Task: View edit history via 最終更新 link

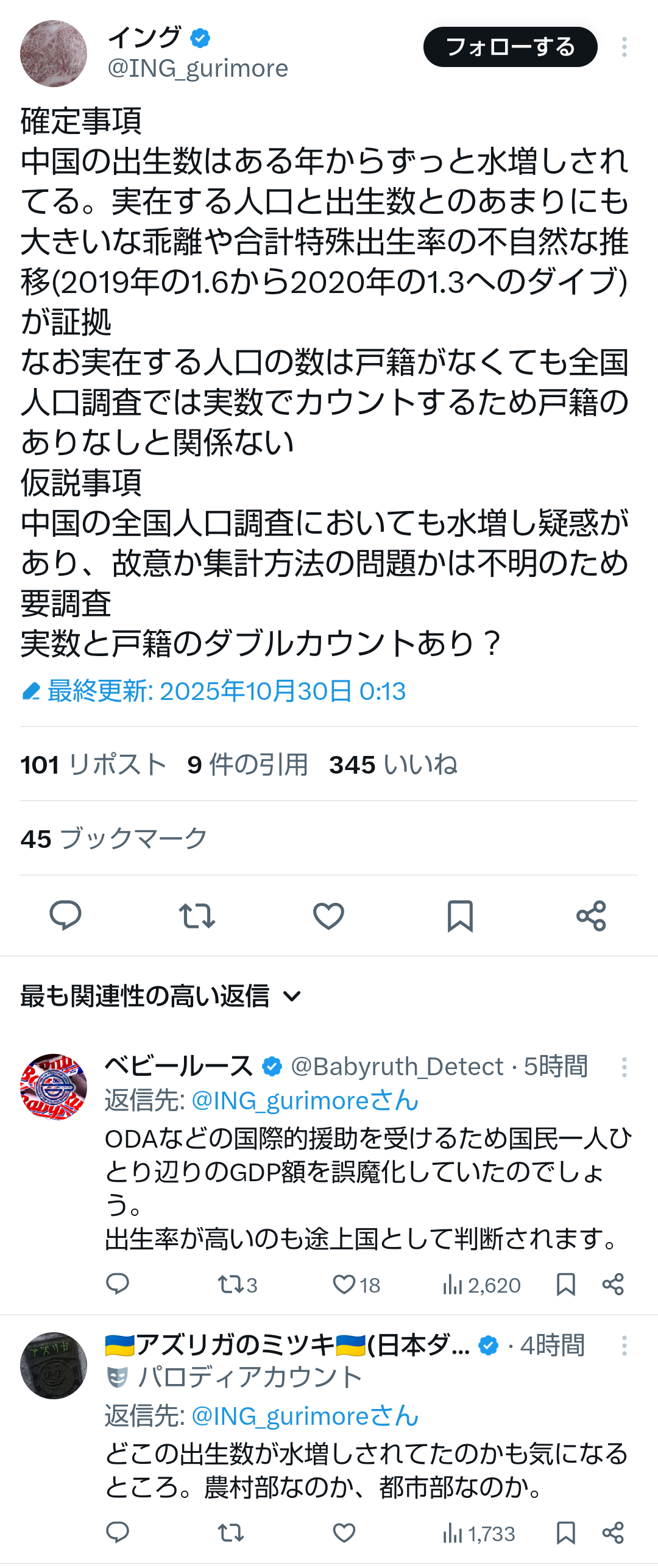Action: [x=225, y=691]
